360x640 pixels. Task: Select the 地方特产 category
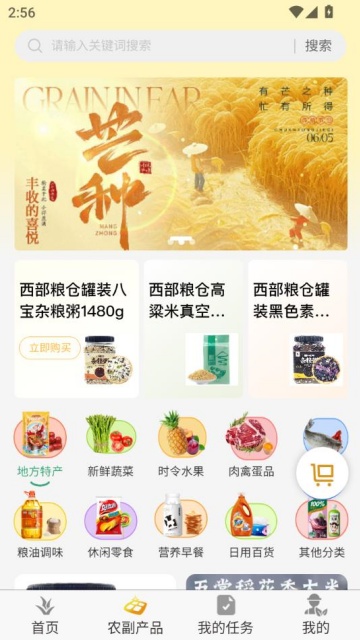click(x=40, y=445)
